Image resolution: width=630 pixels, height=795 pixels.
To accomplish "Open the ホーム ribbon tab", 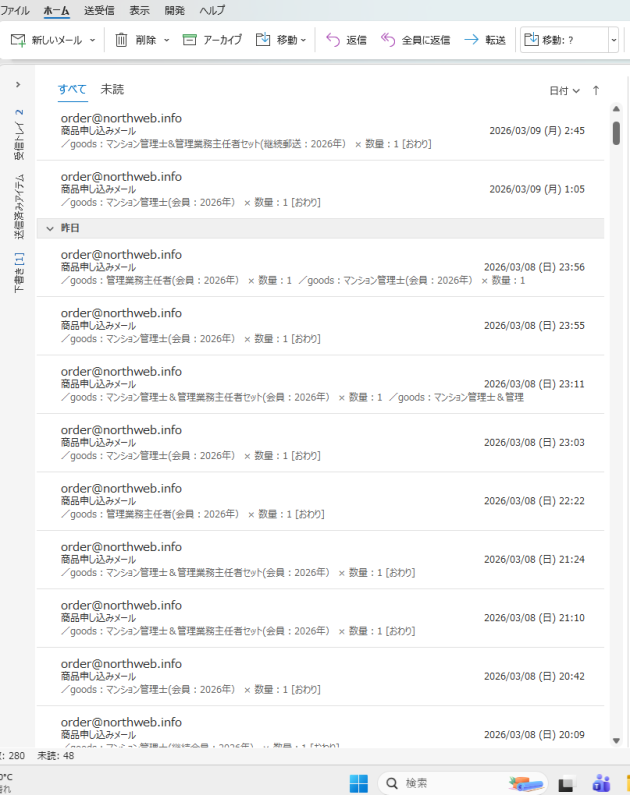I will coord(56,9).
